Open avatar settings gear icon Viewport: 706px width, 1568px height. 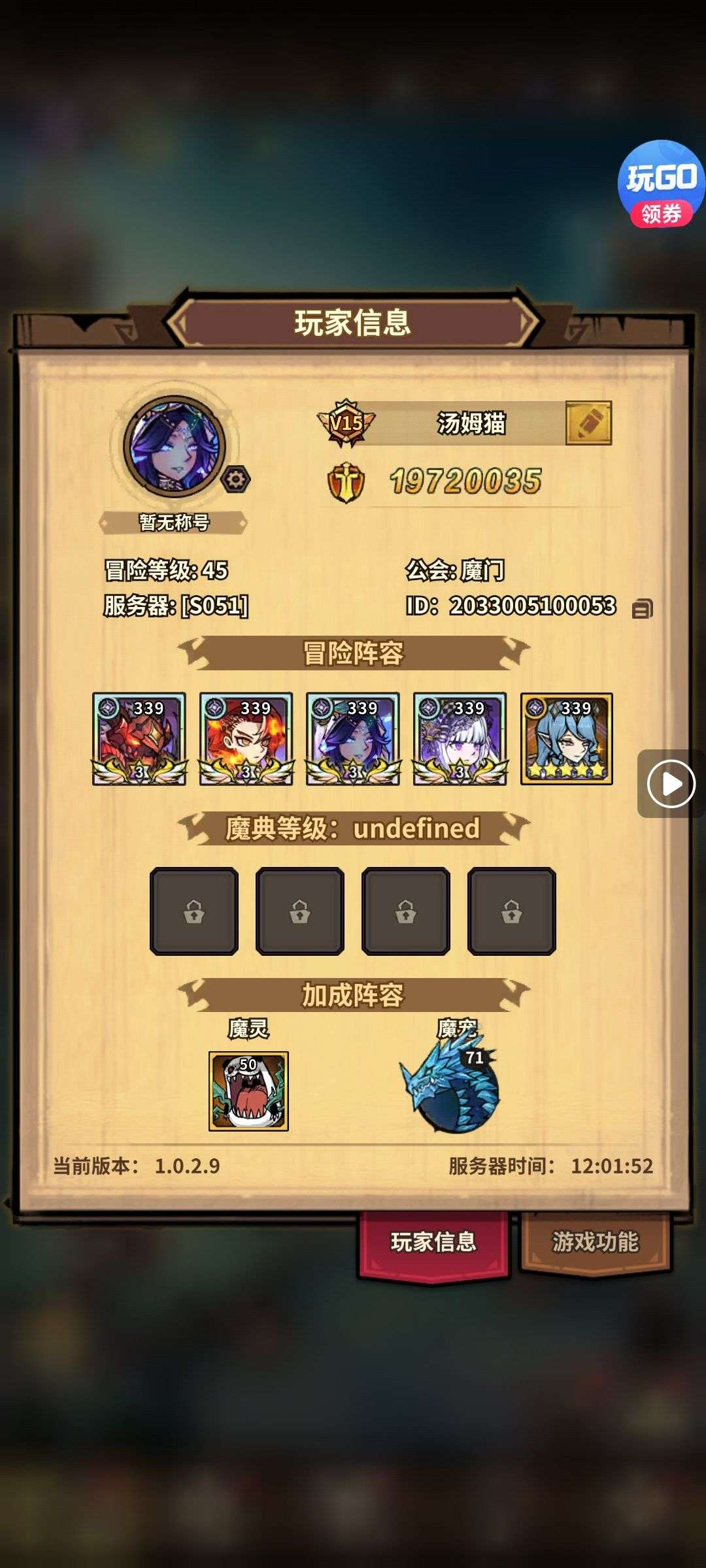236,480
